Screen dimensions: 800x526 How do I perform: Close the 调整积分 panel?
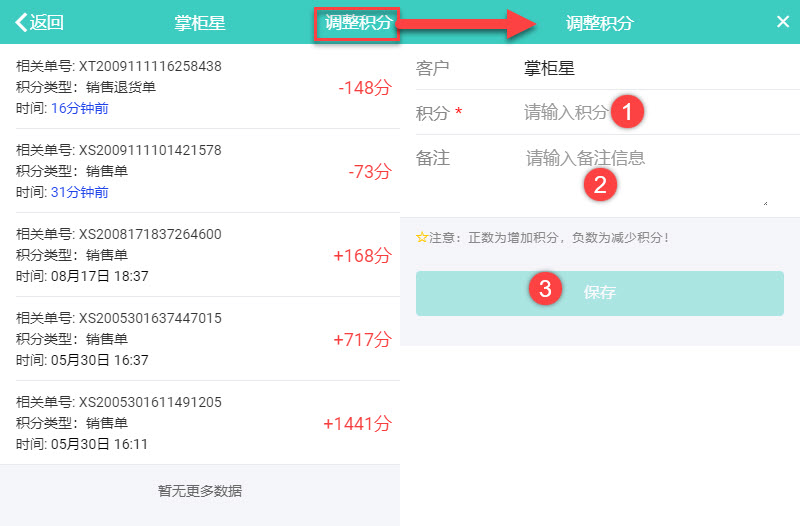click(x=782, y=22)
